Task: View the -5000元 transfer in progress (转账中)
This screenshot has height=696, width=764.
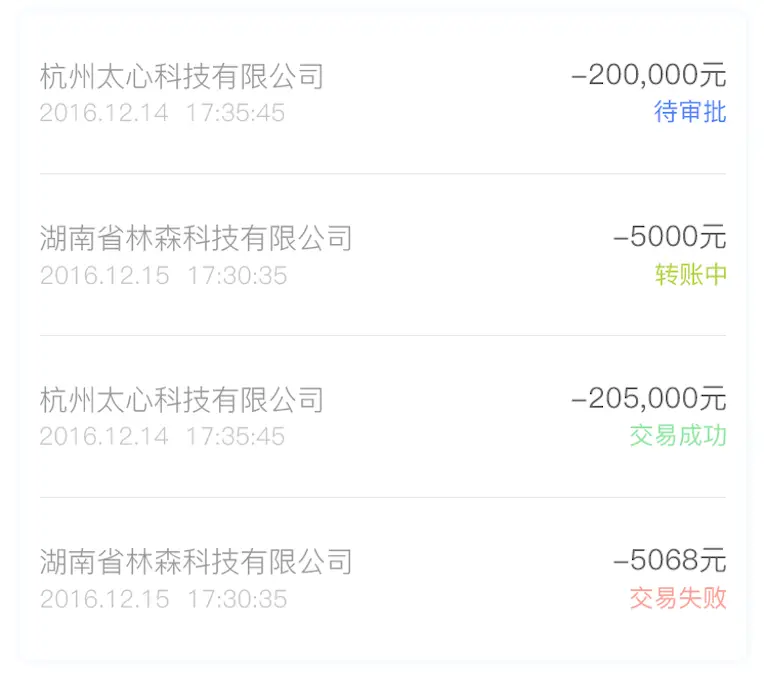Action: click(382, 255)
